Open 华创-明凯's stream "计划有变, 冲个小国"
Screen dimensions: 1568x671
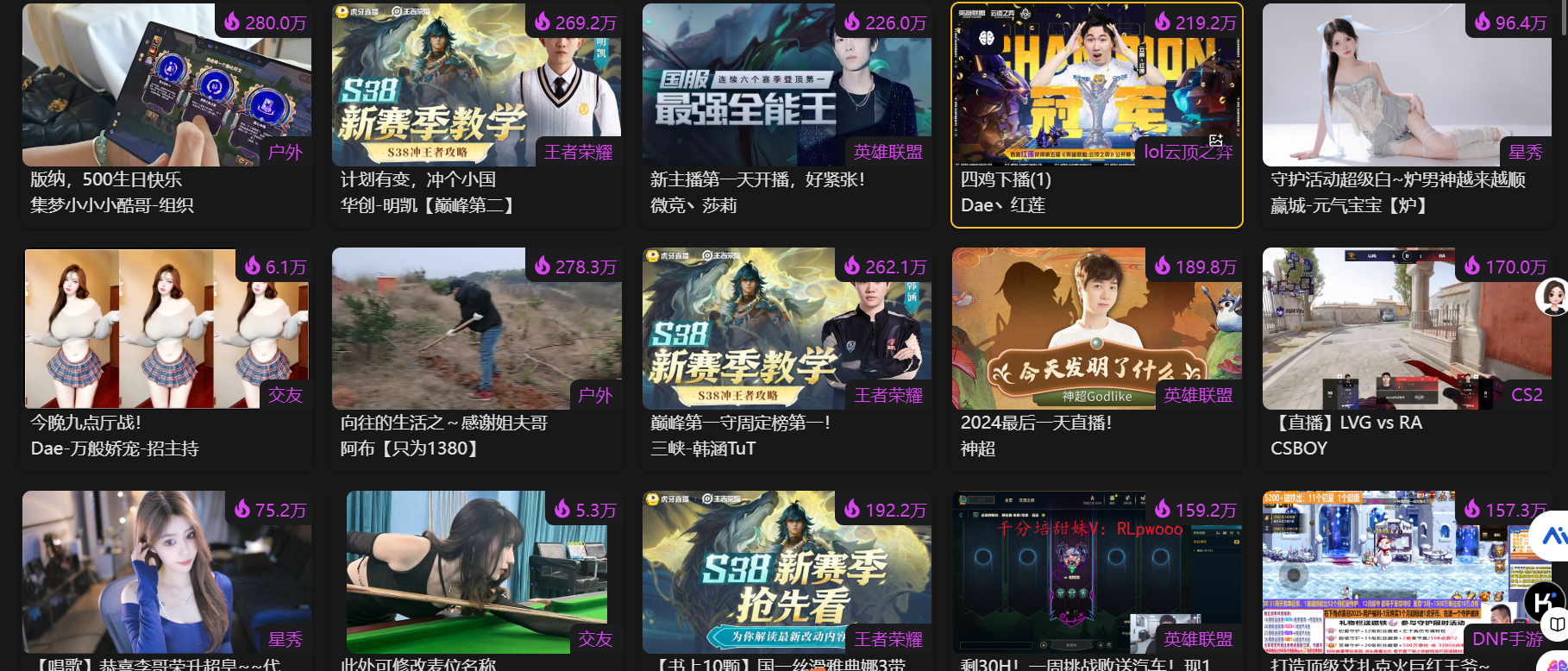[x=475, y=86]
